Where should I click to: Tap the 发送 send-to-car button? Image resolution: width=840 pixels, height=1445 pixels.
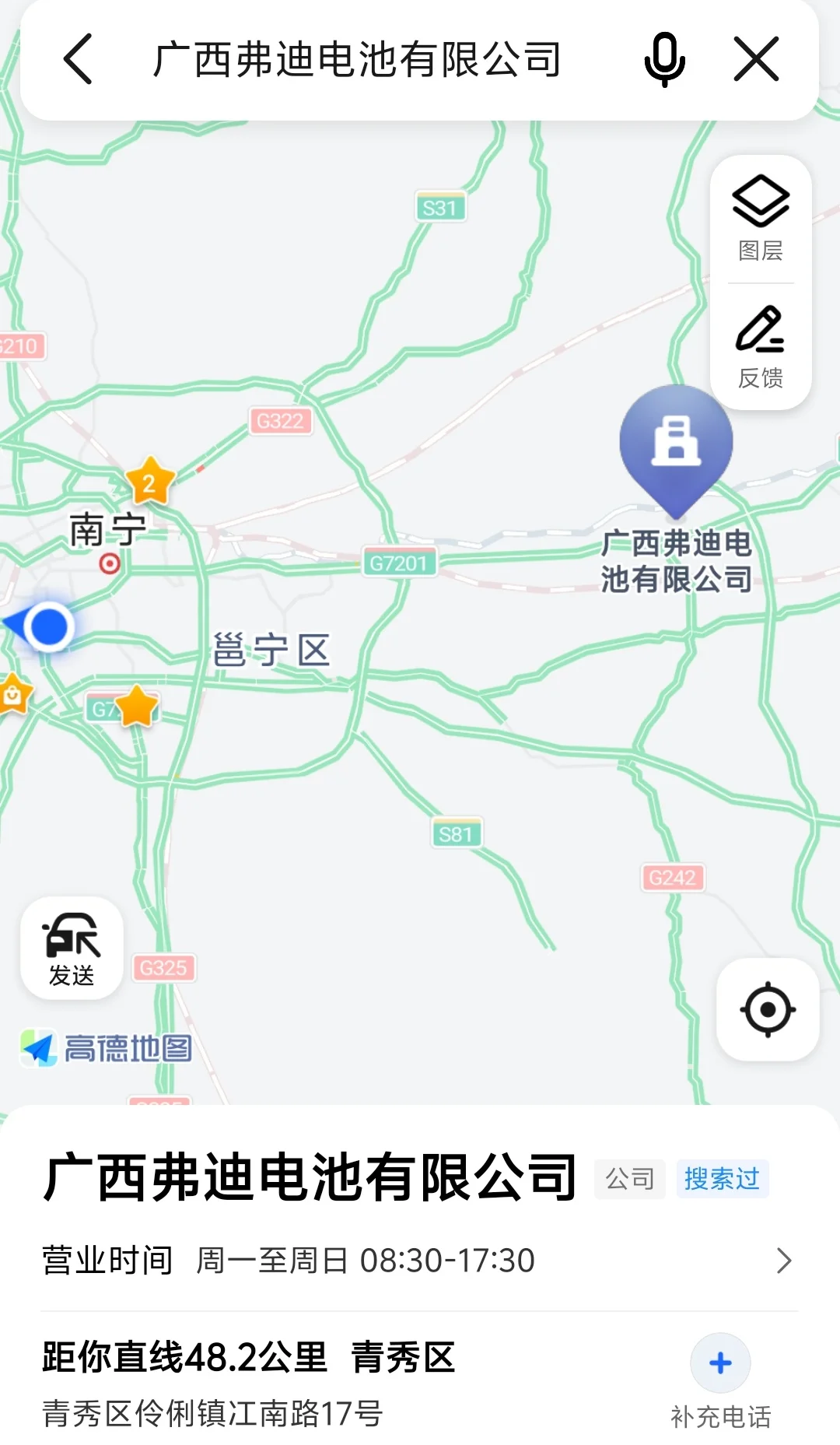click(72, 948)
